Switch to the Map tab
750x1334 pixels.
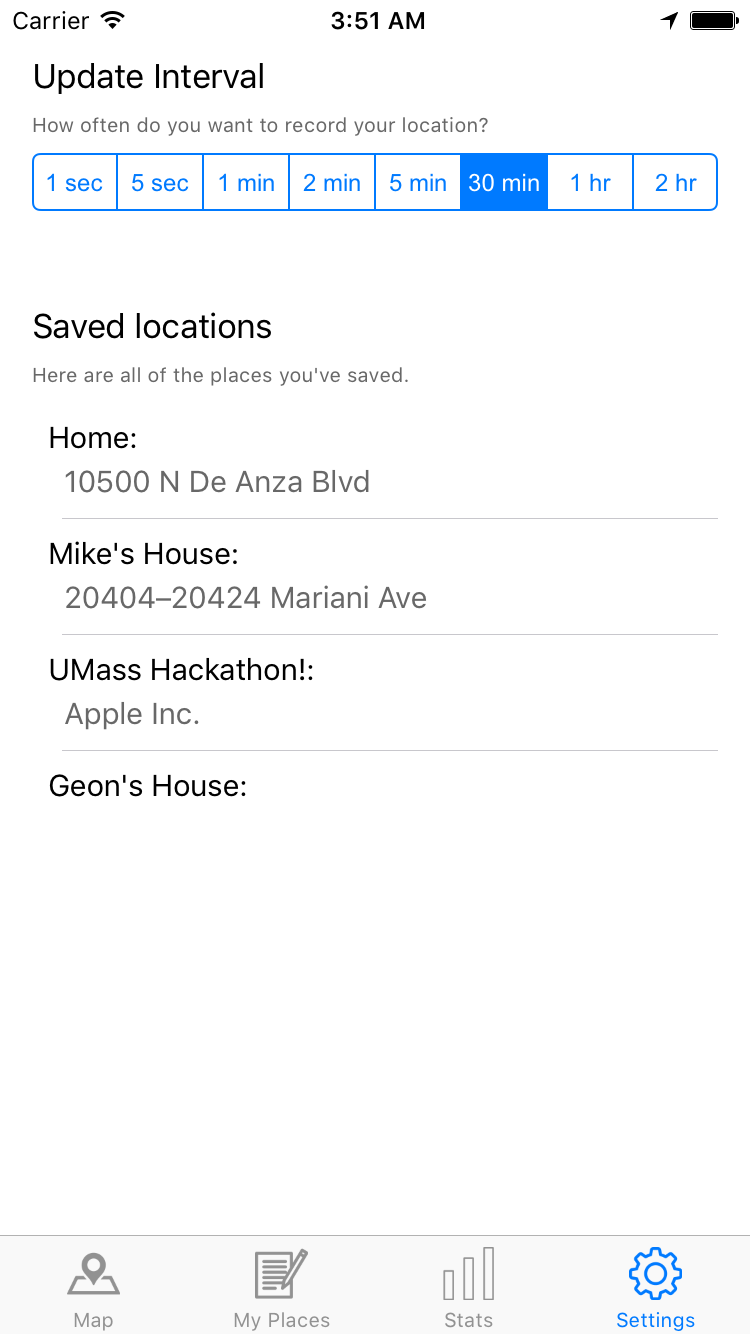pyautogui.click(x=93, y=1288)
